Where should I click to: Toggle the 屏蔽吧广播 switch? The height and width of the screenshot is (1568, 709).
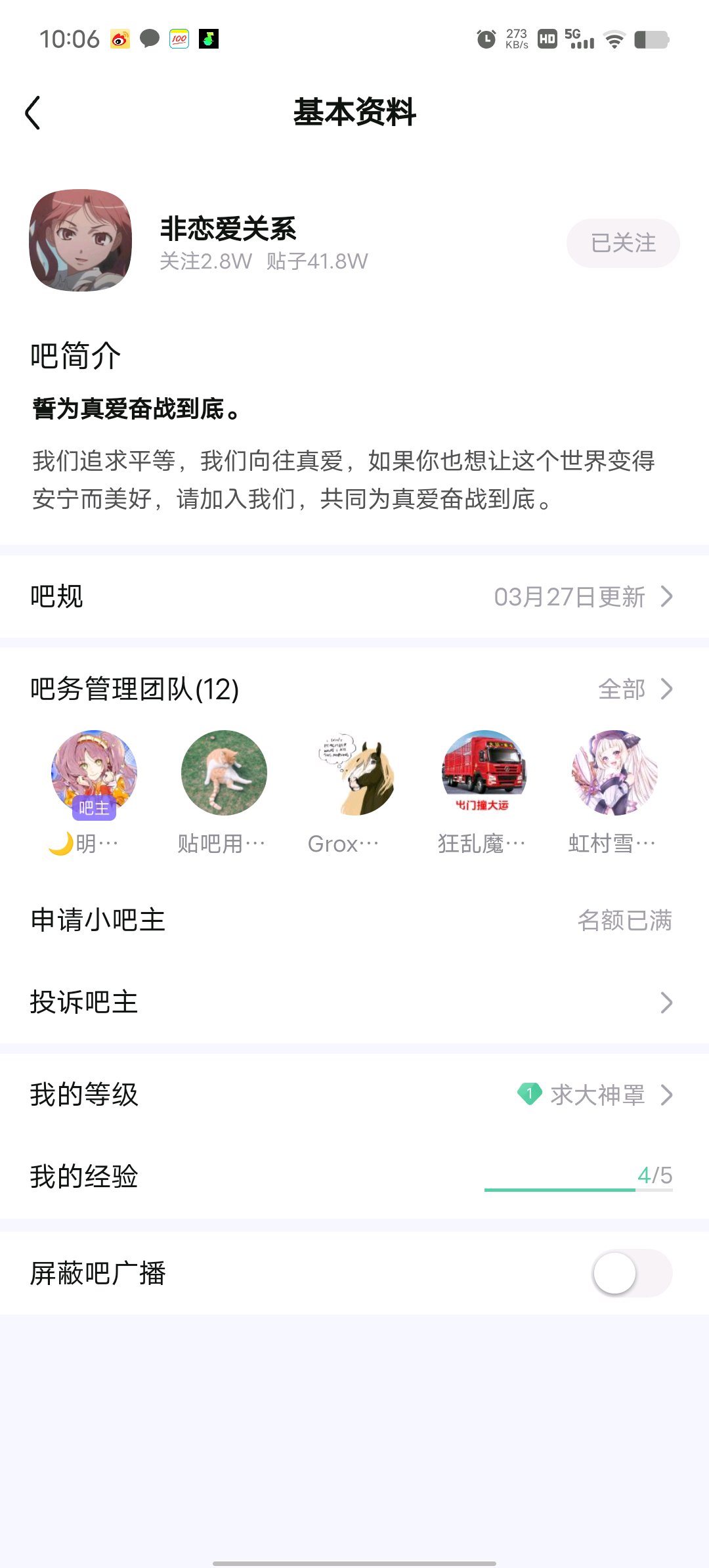[632, 1273]
